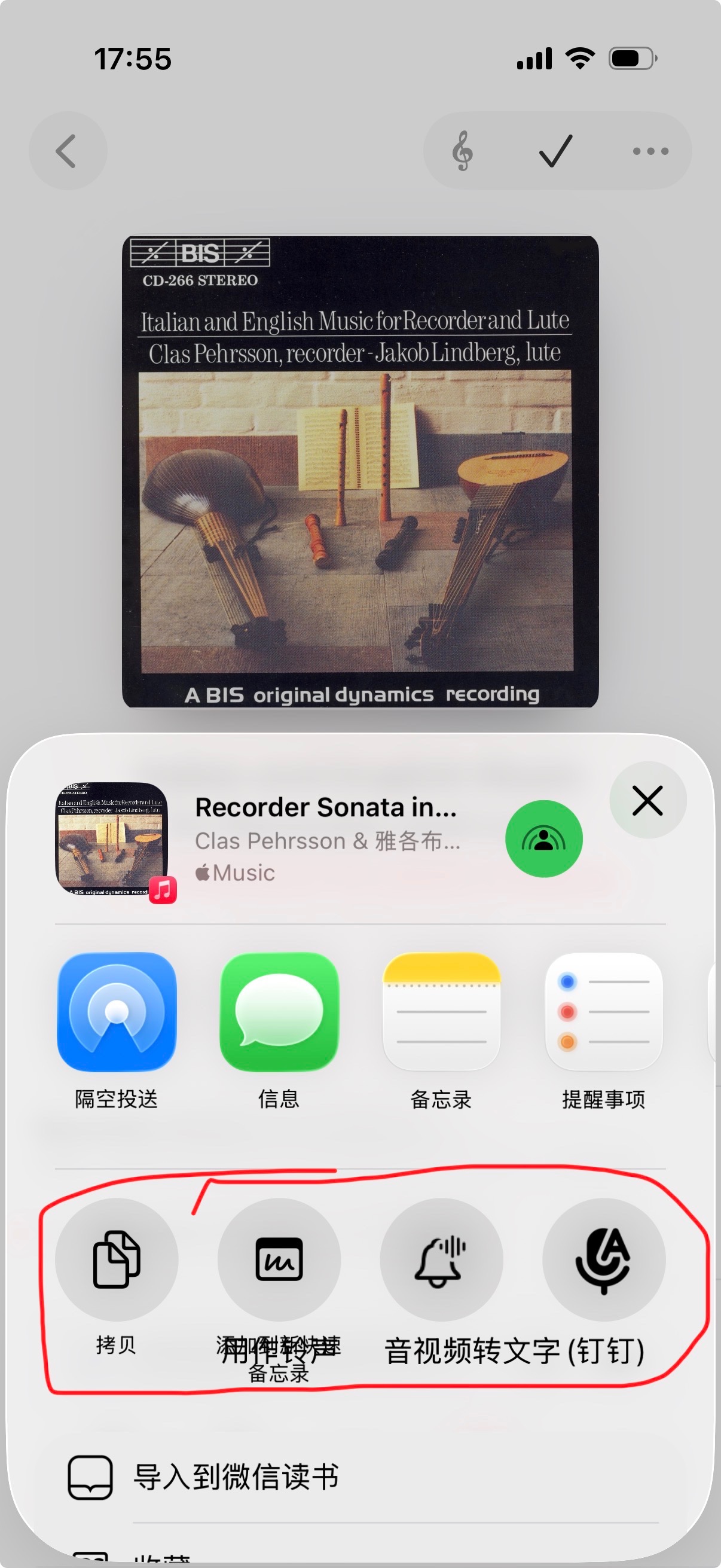Image resolution: width=721 pixels, height=1568 pixels.
Task: Share to Messages (信息)
Action: (279, 1012)
